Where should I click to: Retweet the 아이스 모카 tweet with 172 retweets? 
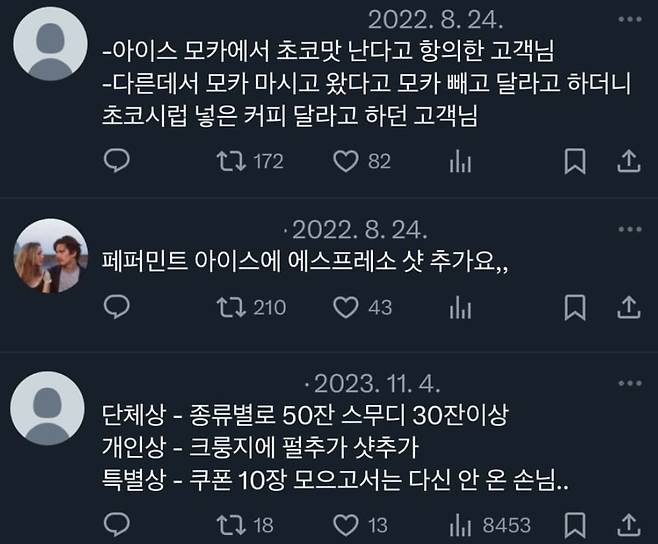[x=232, y=161]
